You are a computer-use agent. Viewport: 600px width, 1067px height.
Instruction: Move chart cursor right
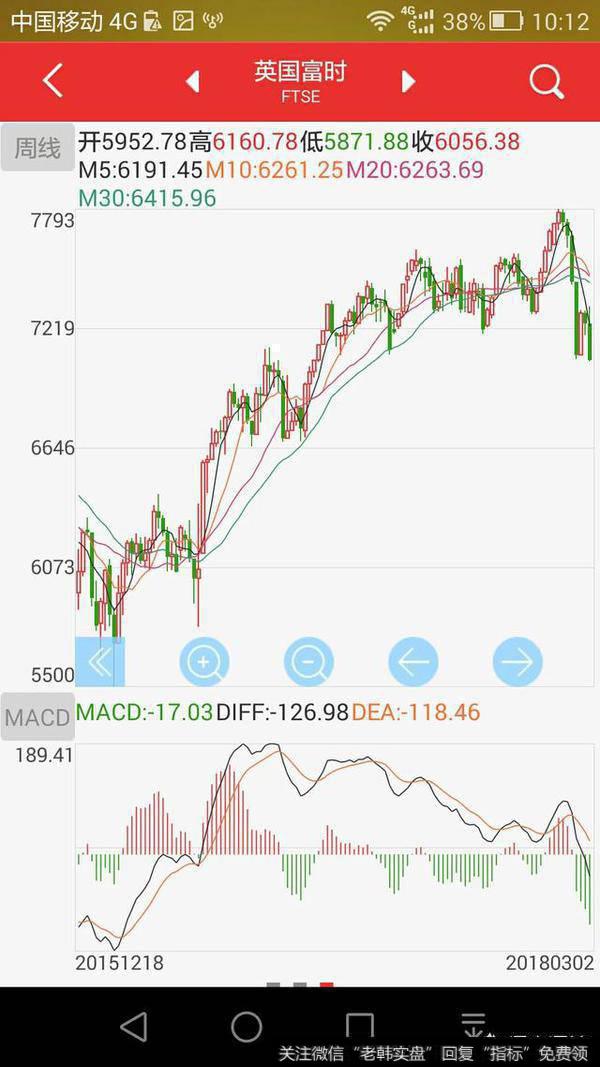(517, 661)
